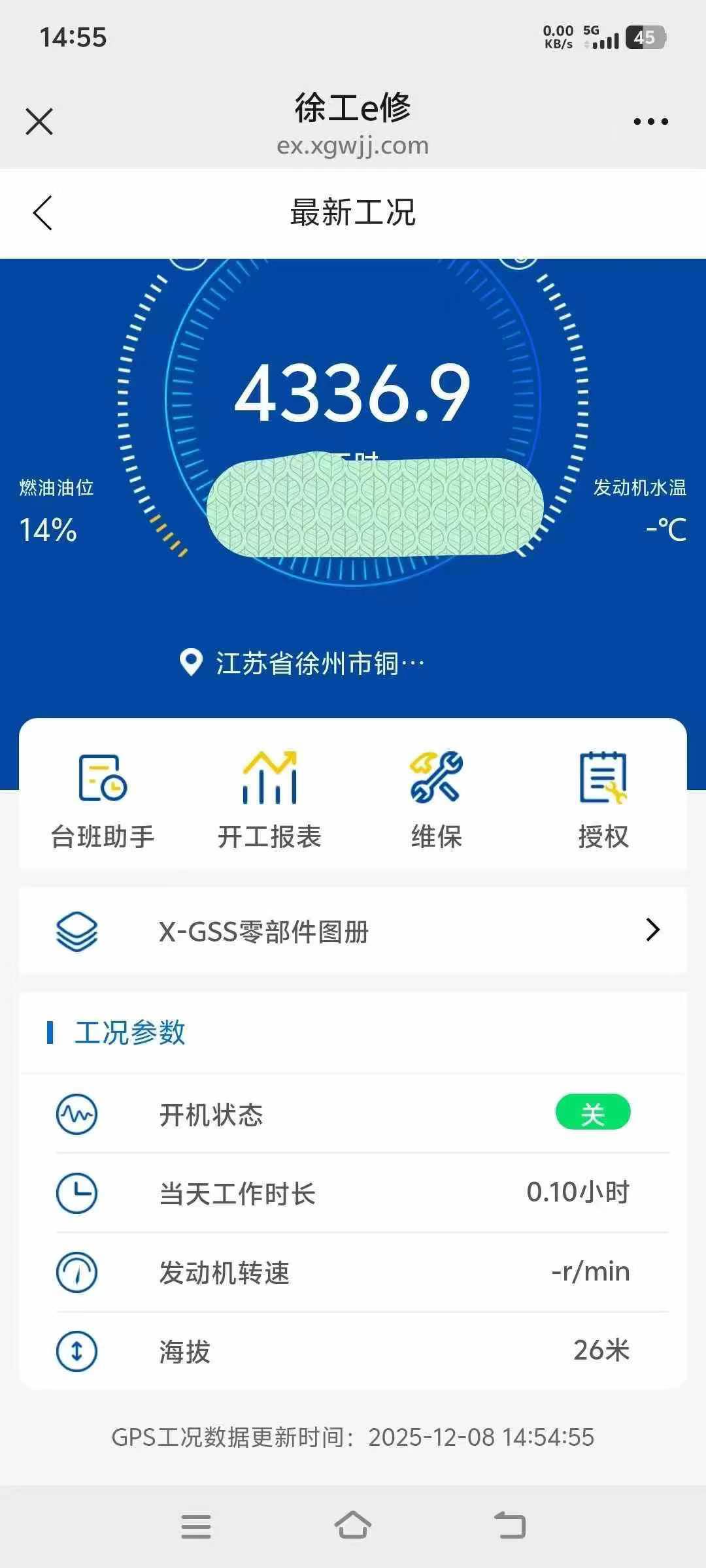Open the three-dot overflow menu
Viewport: 706px width, 1568px height.
[650, 122]
